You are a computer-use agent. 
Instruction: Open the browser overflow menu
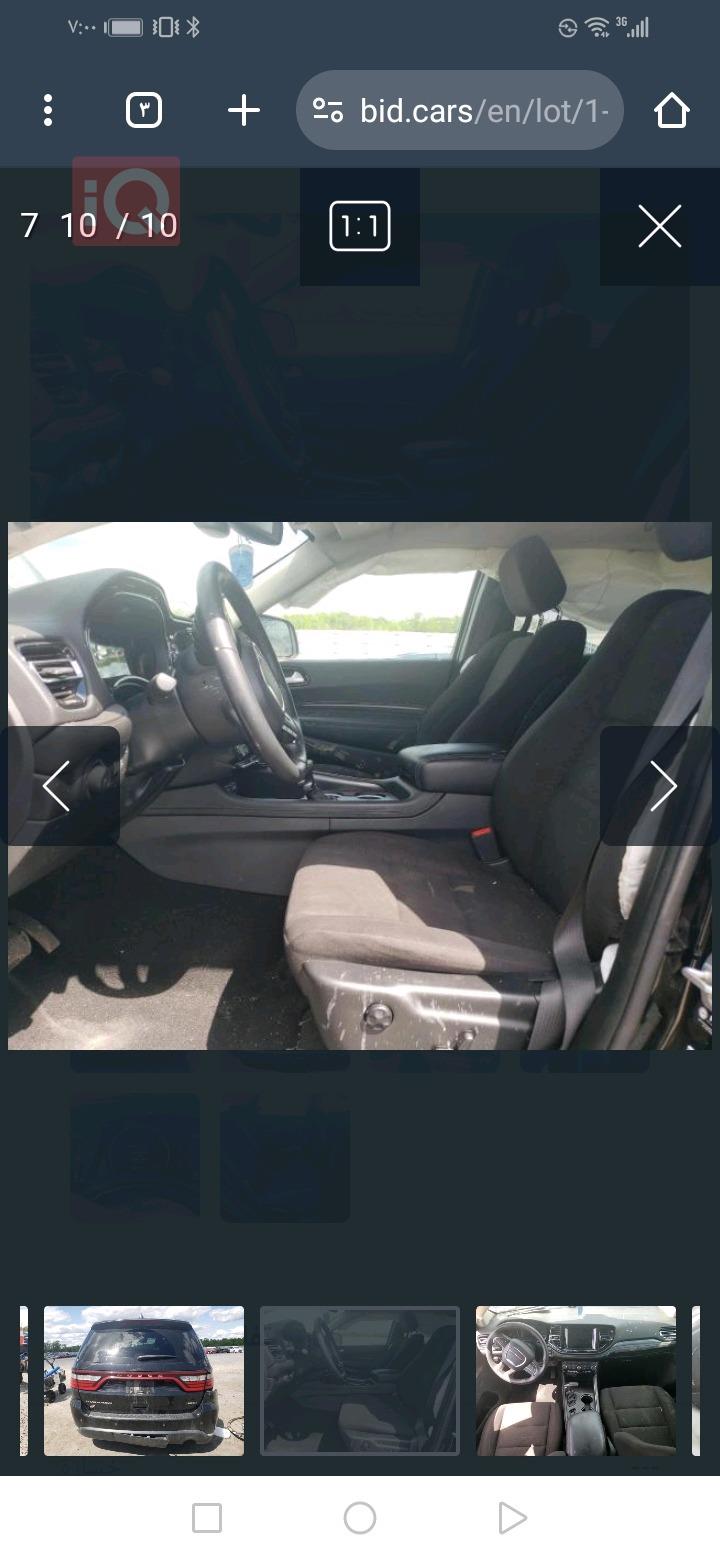47,110
